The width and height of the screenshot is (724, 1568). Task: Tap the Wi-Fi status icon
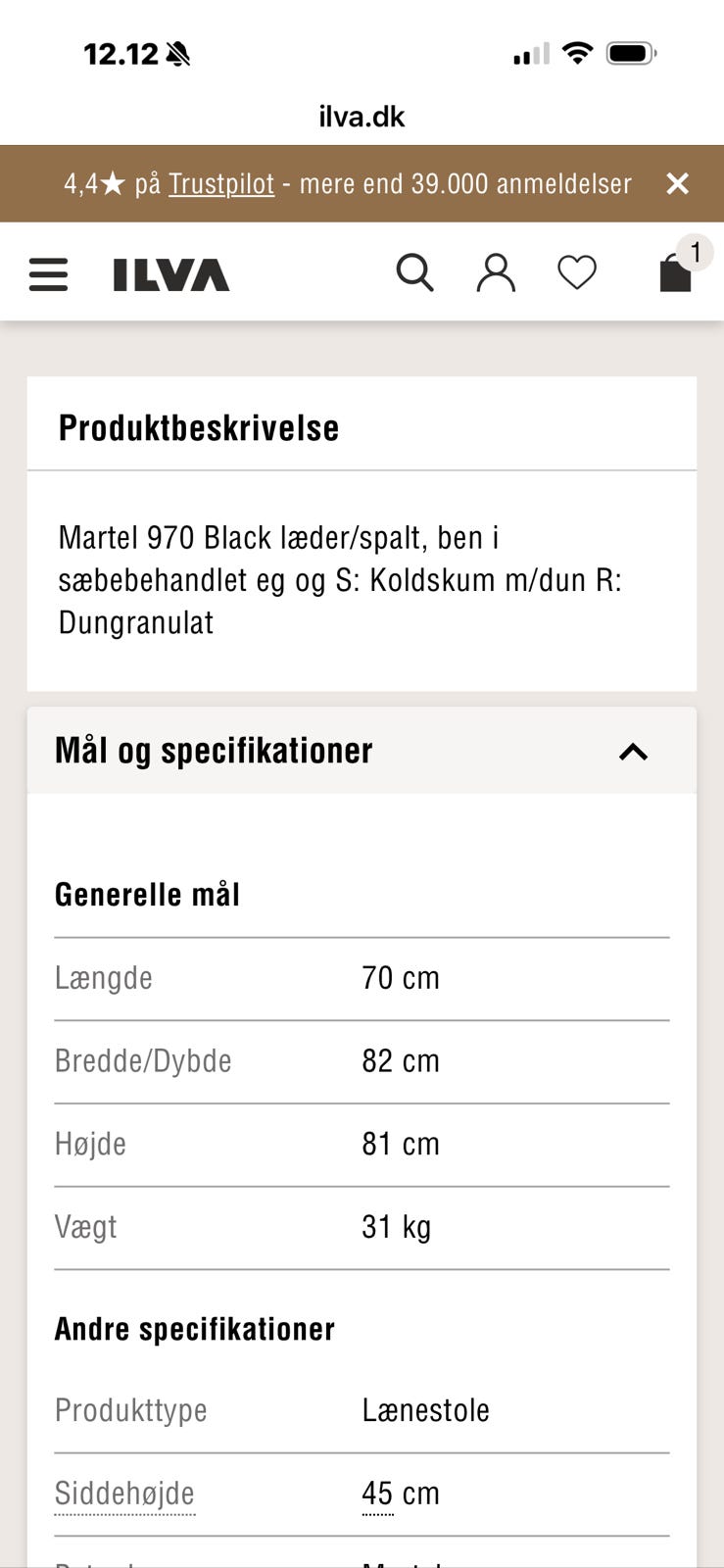tap(578, 54)
